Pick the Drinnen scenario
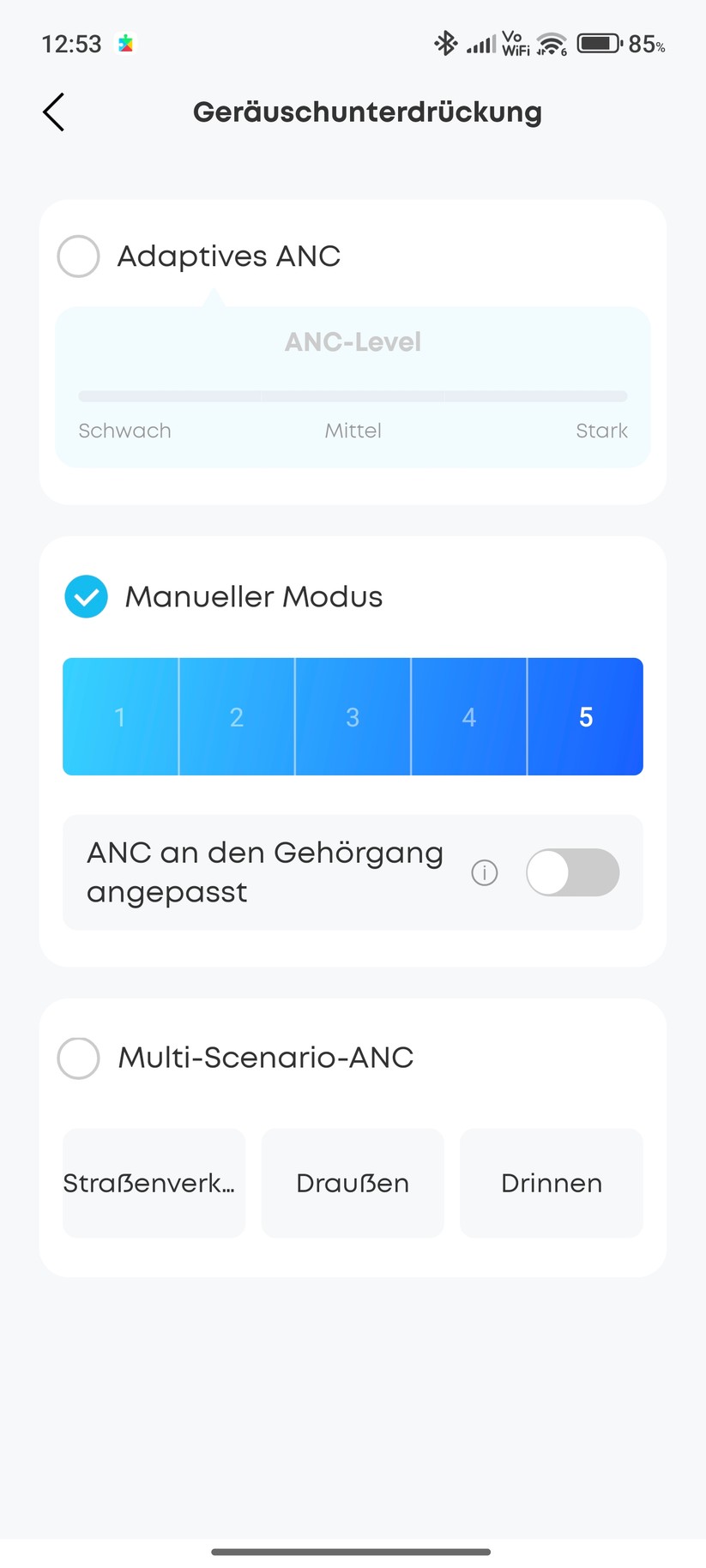 (x=552, y=1183)
